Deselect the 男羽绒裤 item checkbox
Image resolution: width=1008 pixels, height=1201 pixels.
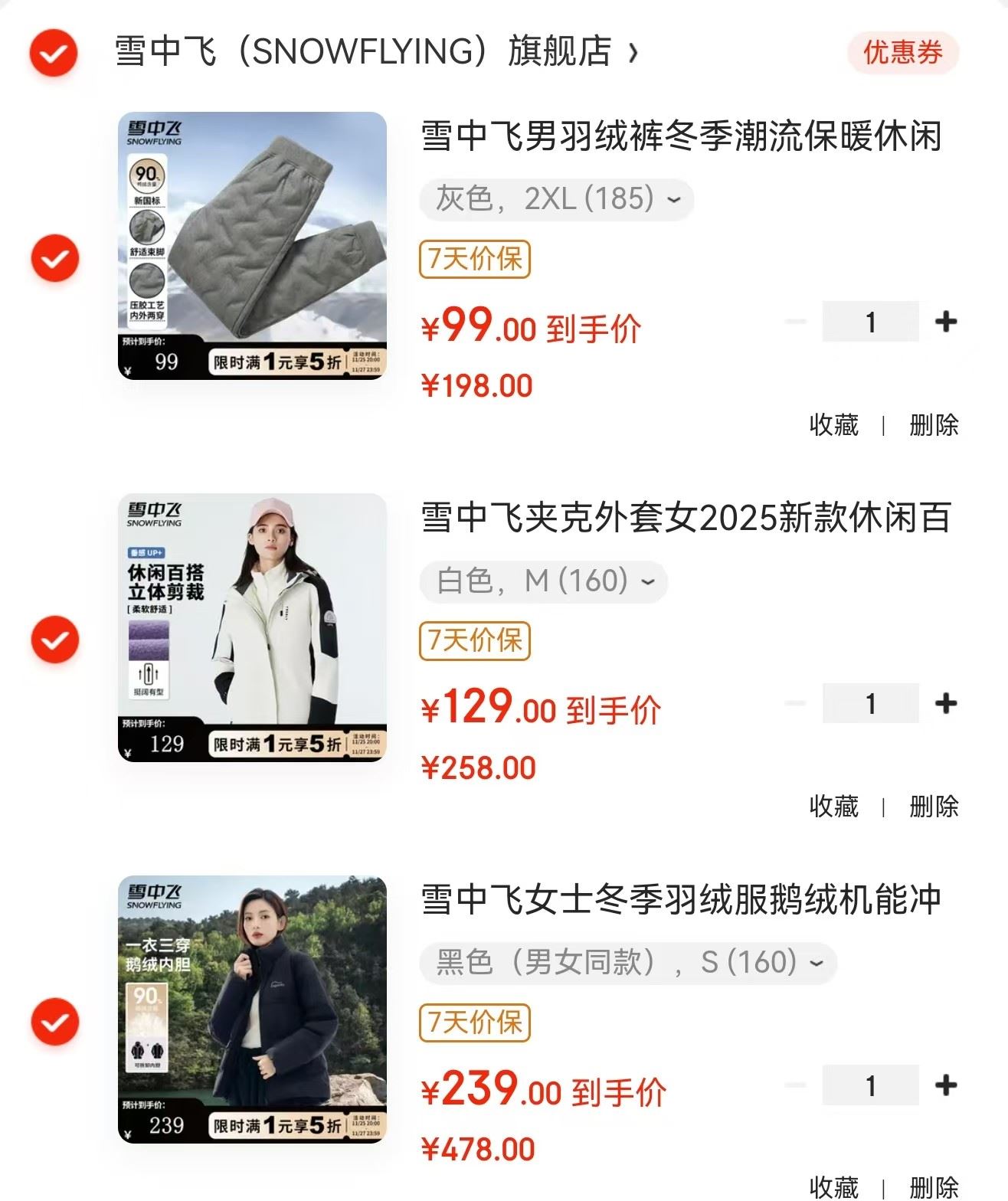(54, 258)
